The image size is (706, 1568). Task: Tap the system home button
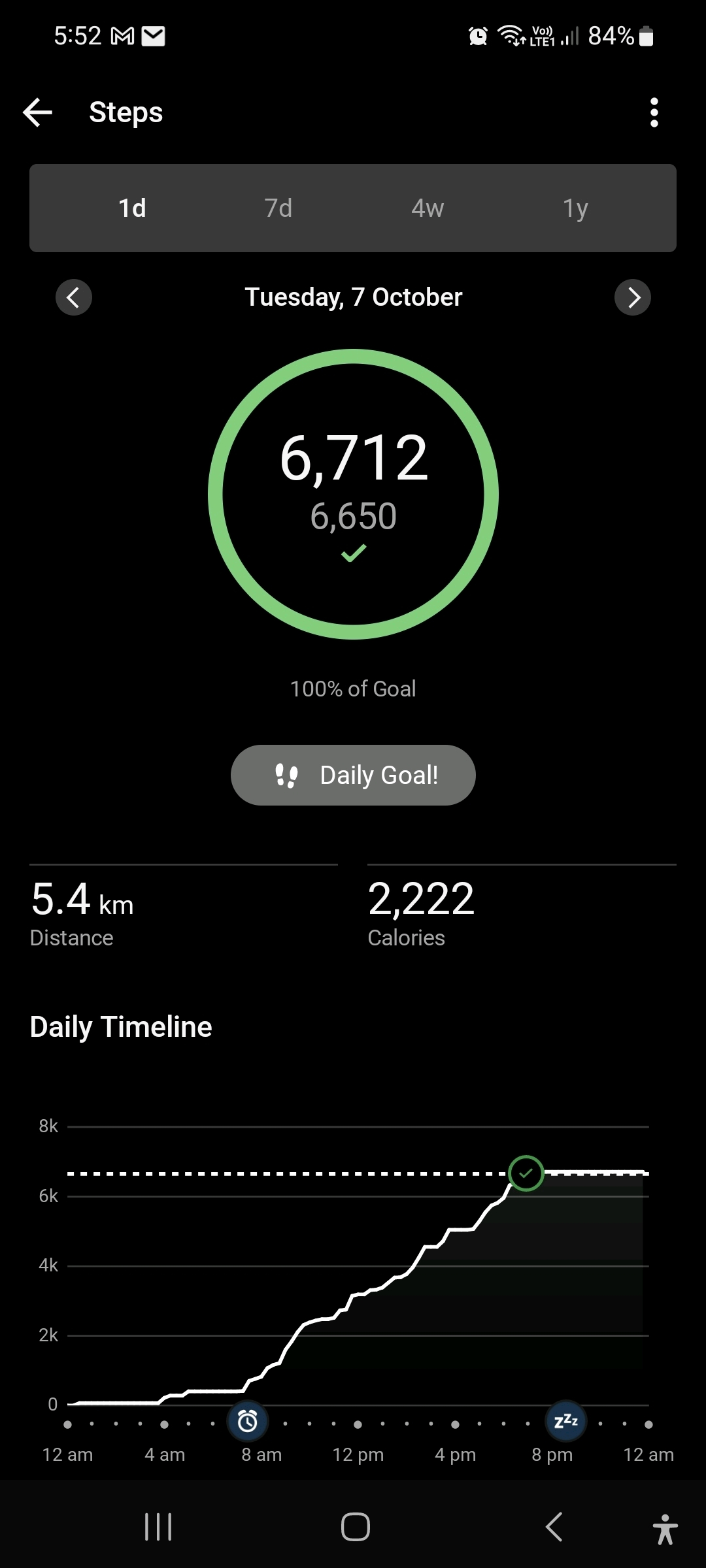[355, 1527]
